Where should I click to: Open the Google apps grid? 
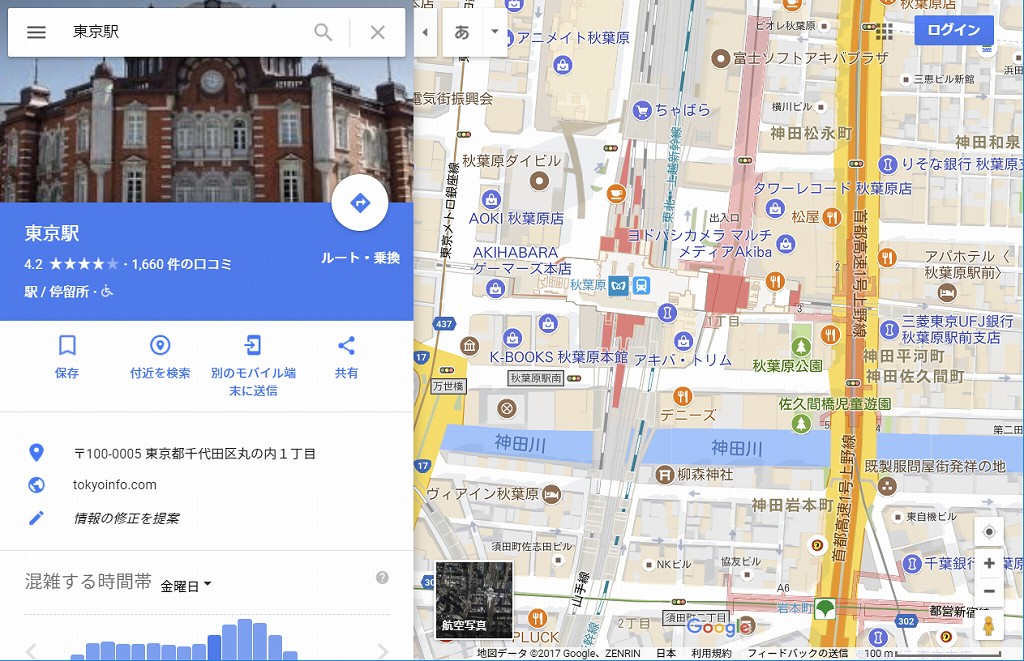(x=884, y=31)
